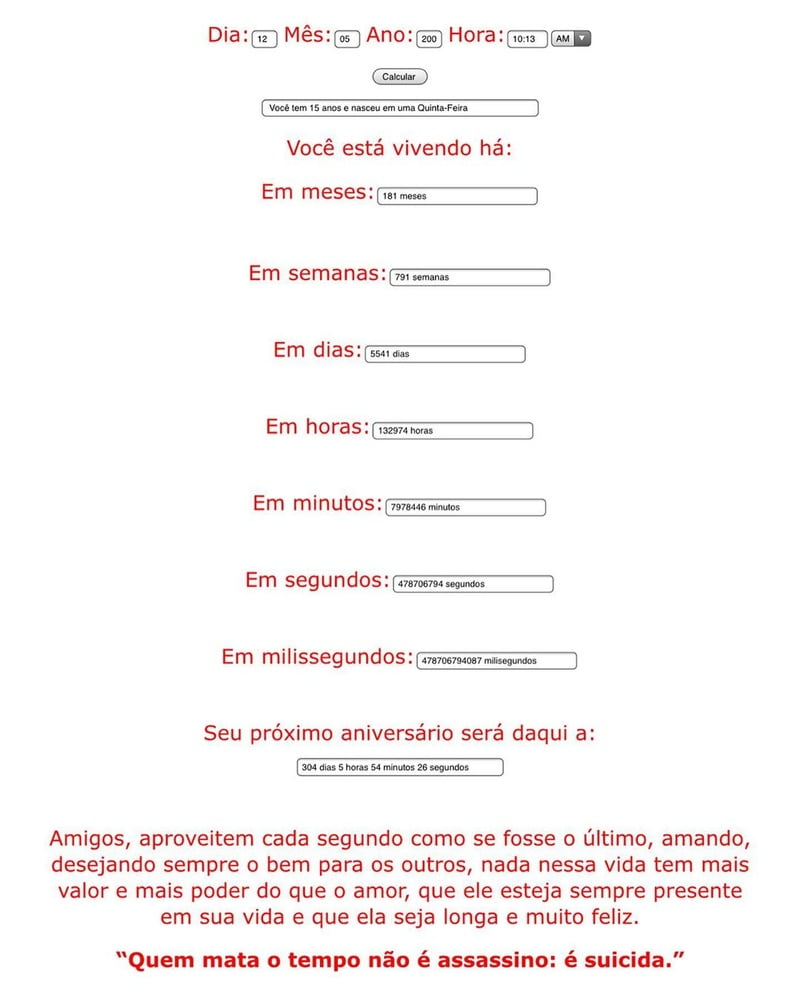The height and width of the screenshot is (1000, 800).
Task: Edit the Hora time field
Action: pos(526,39)
